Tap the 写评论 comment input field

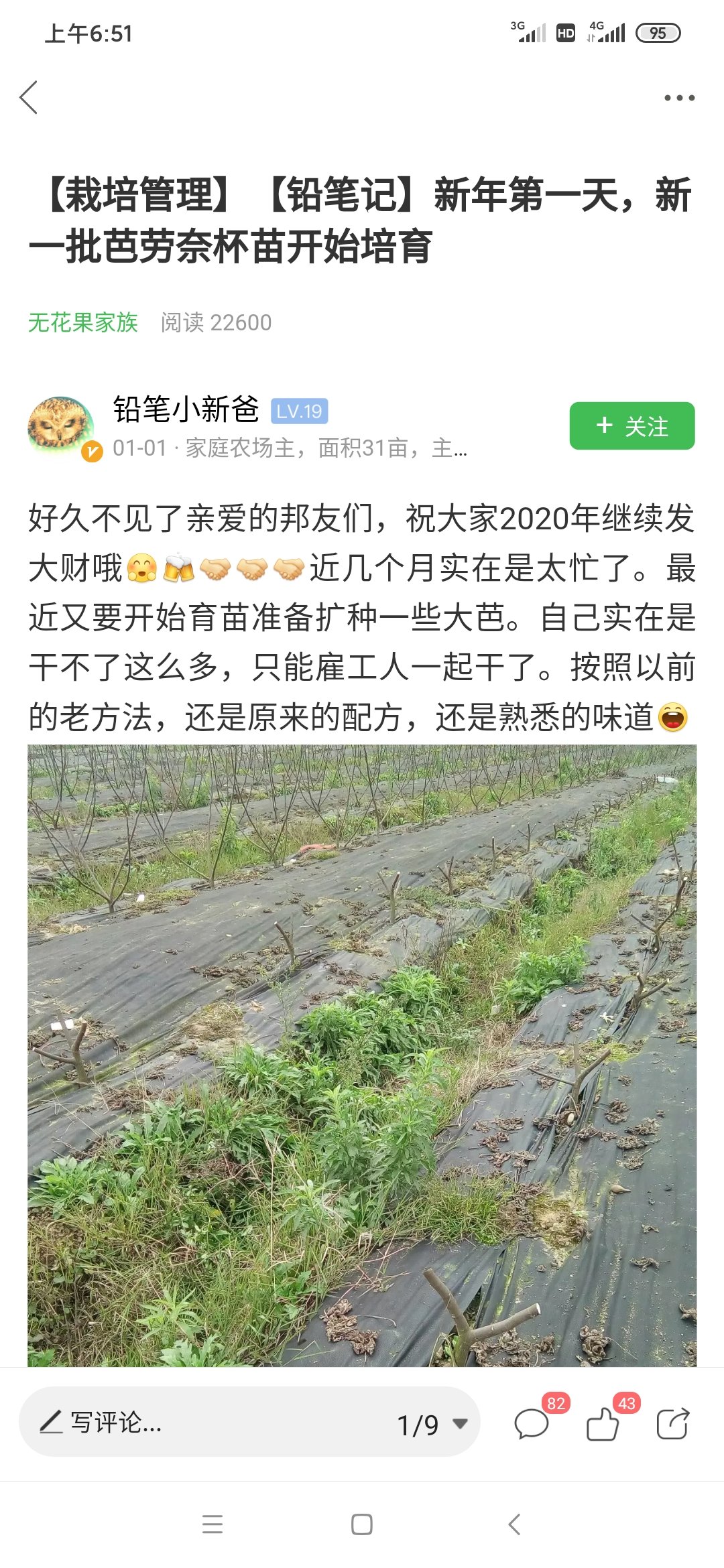coord(201,1422)
